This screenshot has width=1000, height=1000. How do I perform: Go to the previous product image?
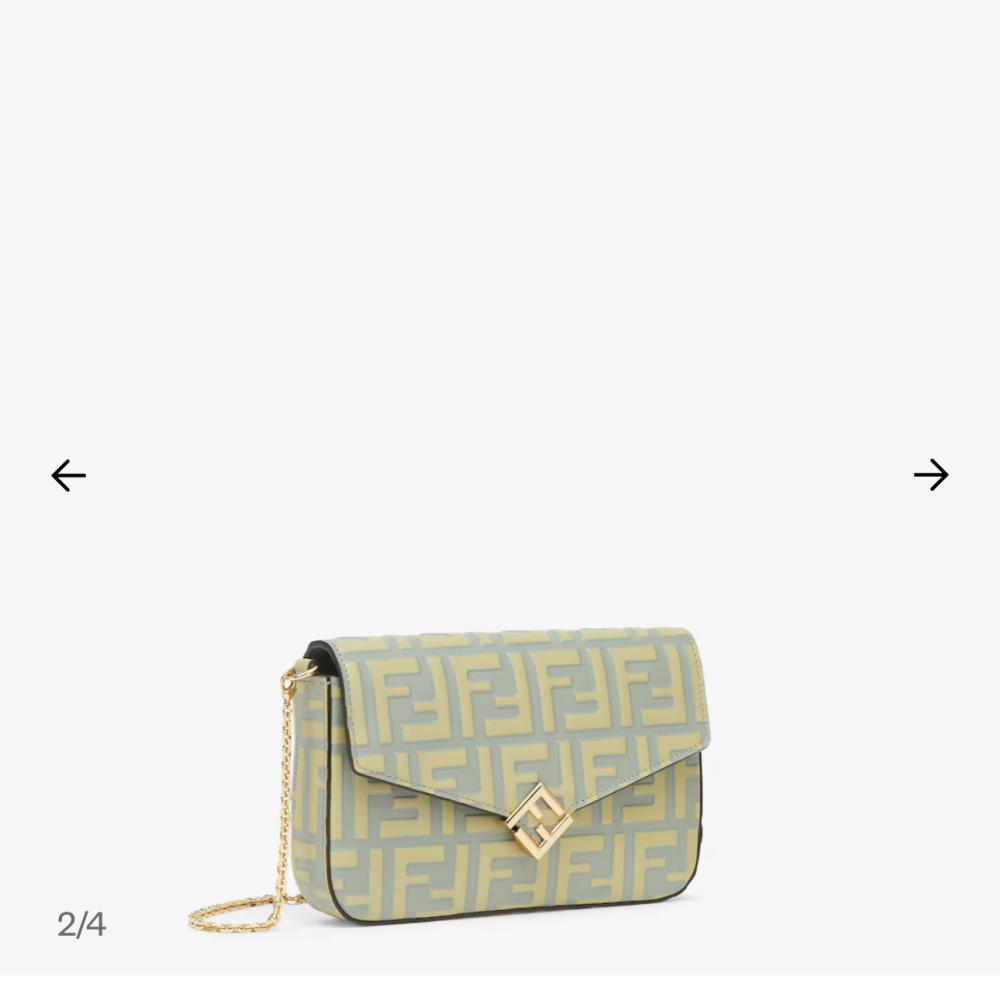(68, 475)
